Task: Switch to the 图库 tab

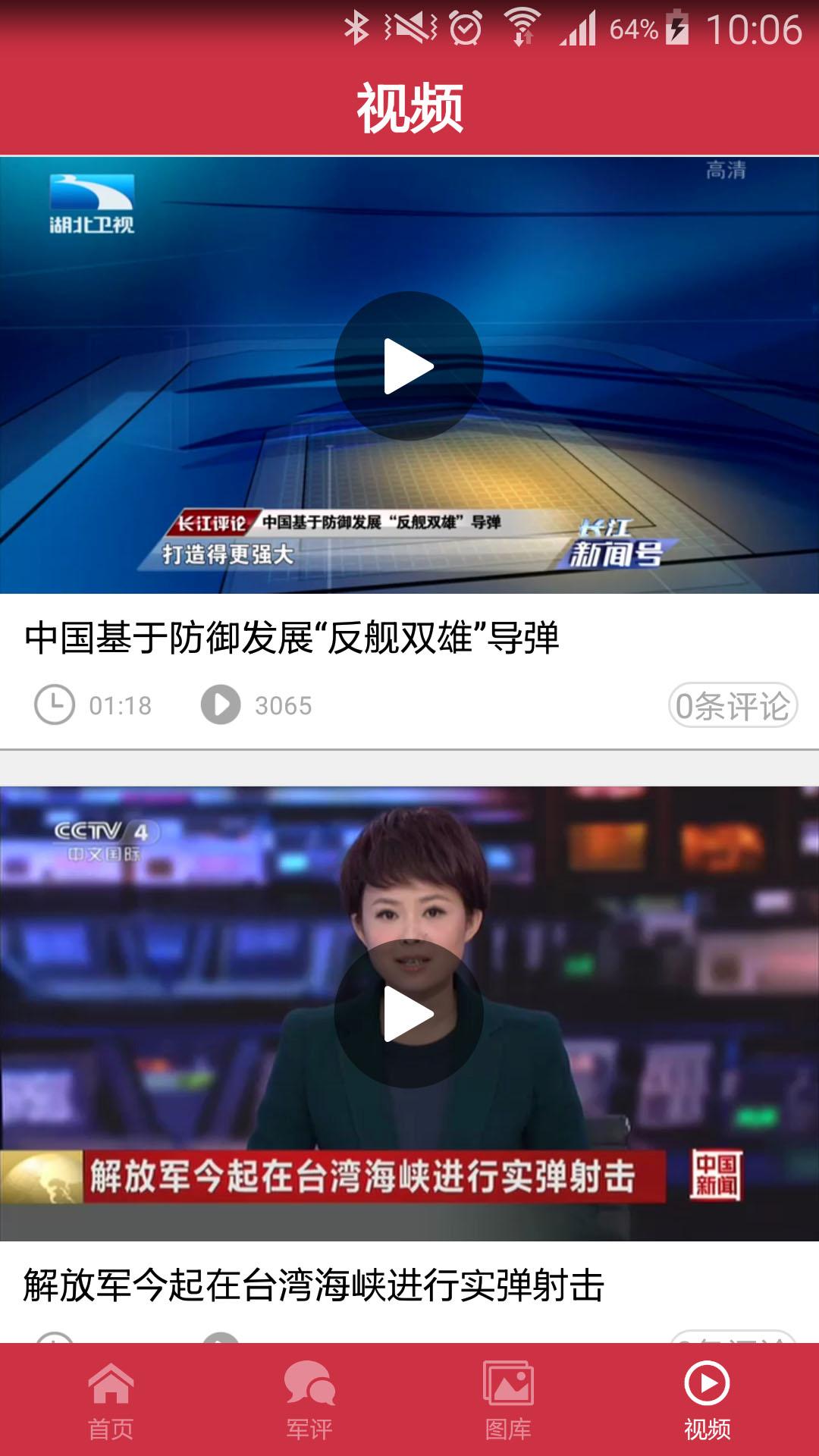Action: (x=508, y=1401)
